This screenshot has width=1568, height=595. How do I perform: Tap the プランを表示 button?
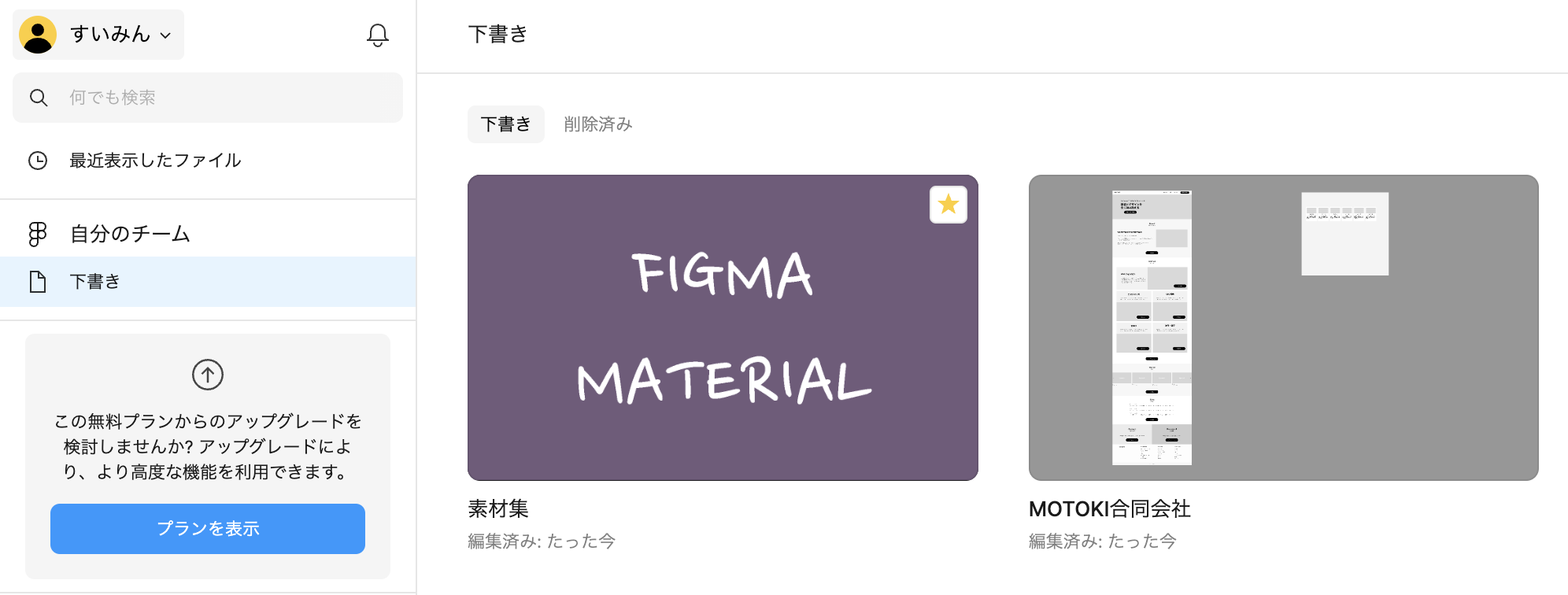point(208,529)
